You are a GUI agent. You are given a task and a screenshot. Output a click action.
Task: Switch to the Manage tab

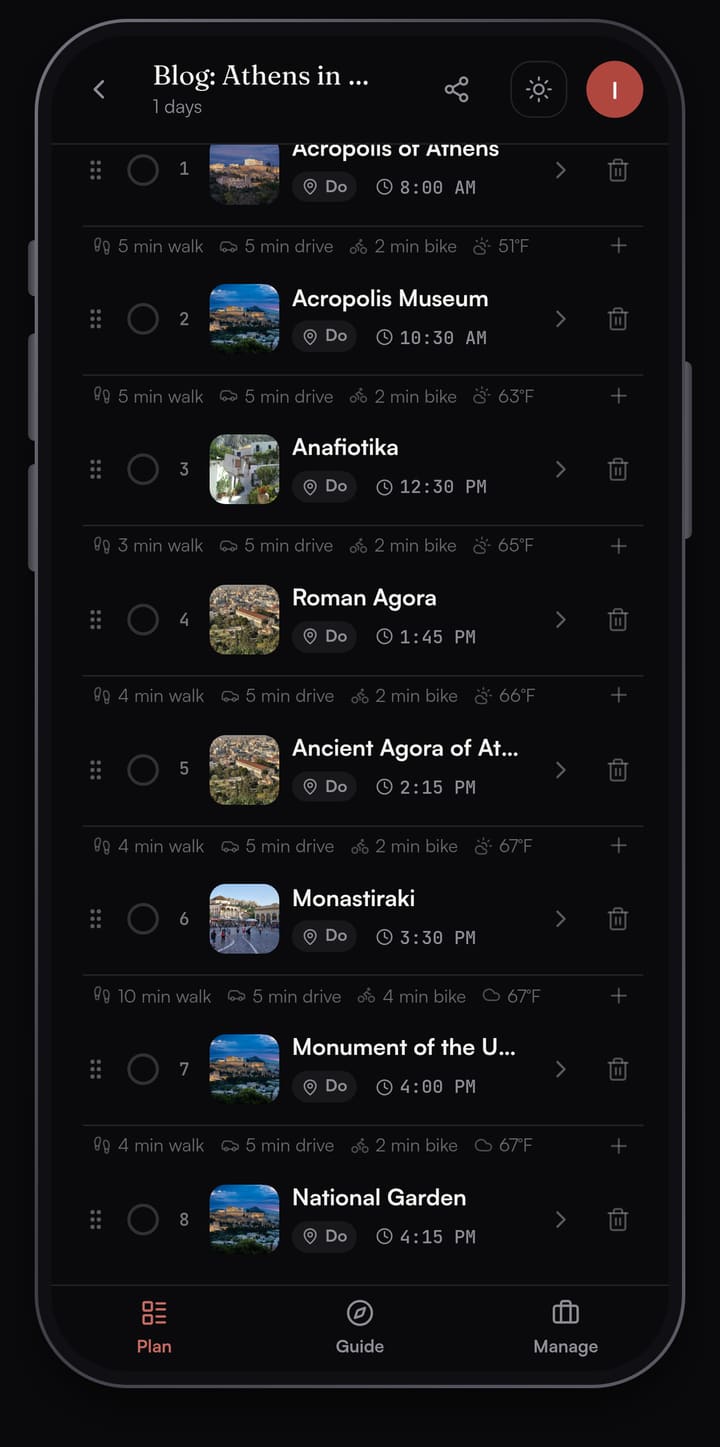click(565, 1327)
